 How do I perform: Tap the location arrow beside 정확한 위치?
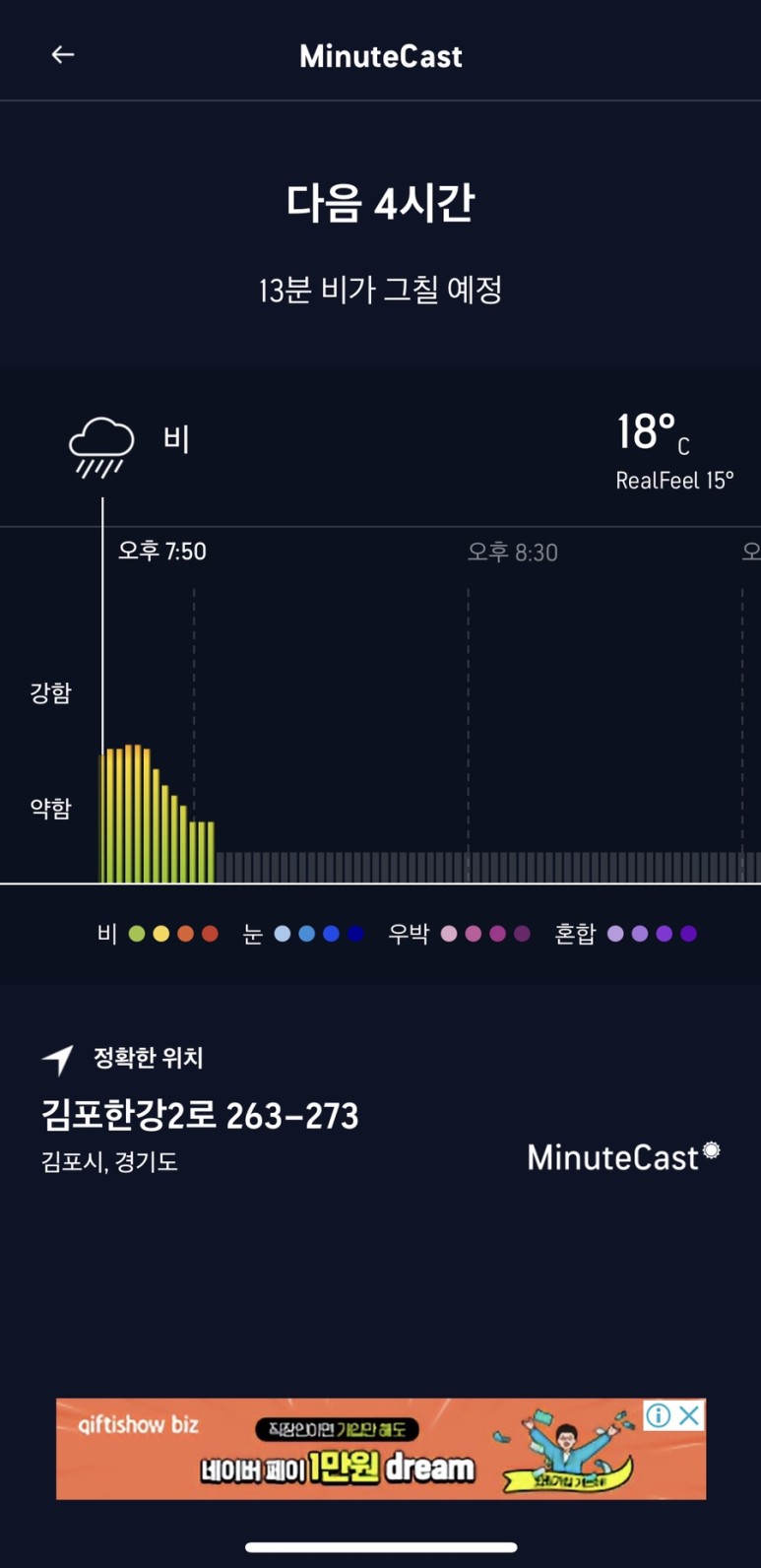(59, 1059)
